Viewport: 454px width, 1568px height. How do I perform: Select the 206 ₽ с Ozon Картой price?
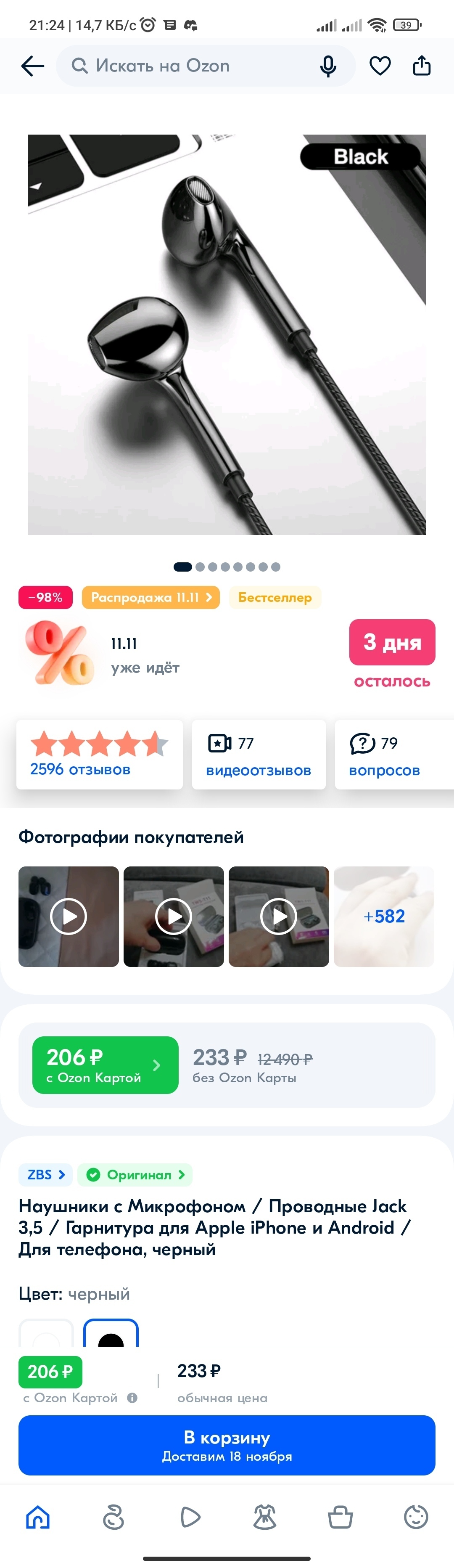[x=105, y=1065]
